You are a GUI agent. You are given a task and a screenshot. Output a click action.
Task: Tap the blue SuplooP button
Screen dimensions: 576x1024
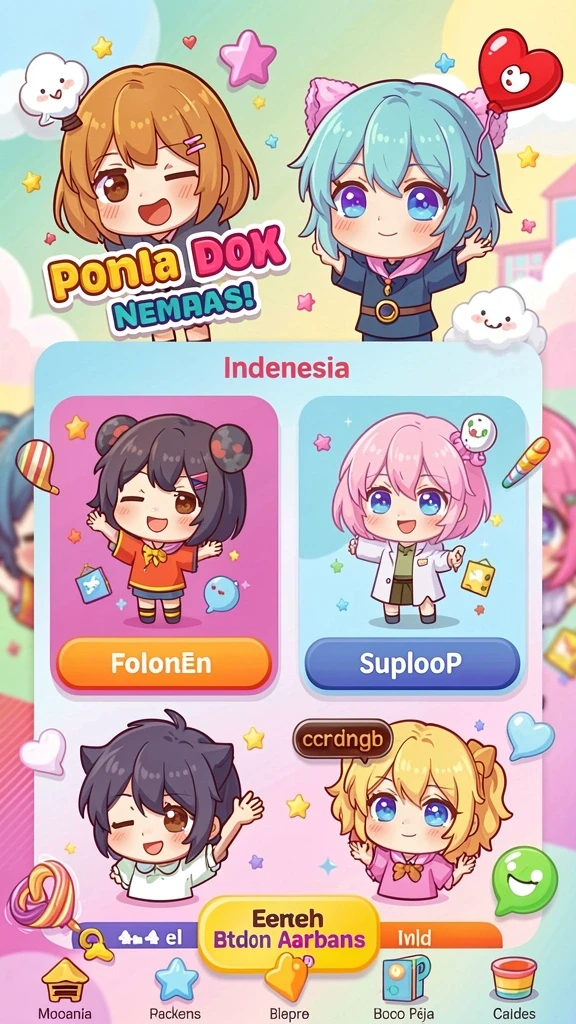[x=412, y=664]
